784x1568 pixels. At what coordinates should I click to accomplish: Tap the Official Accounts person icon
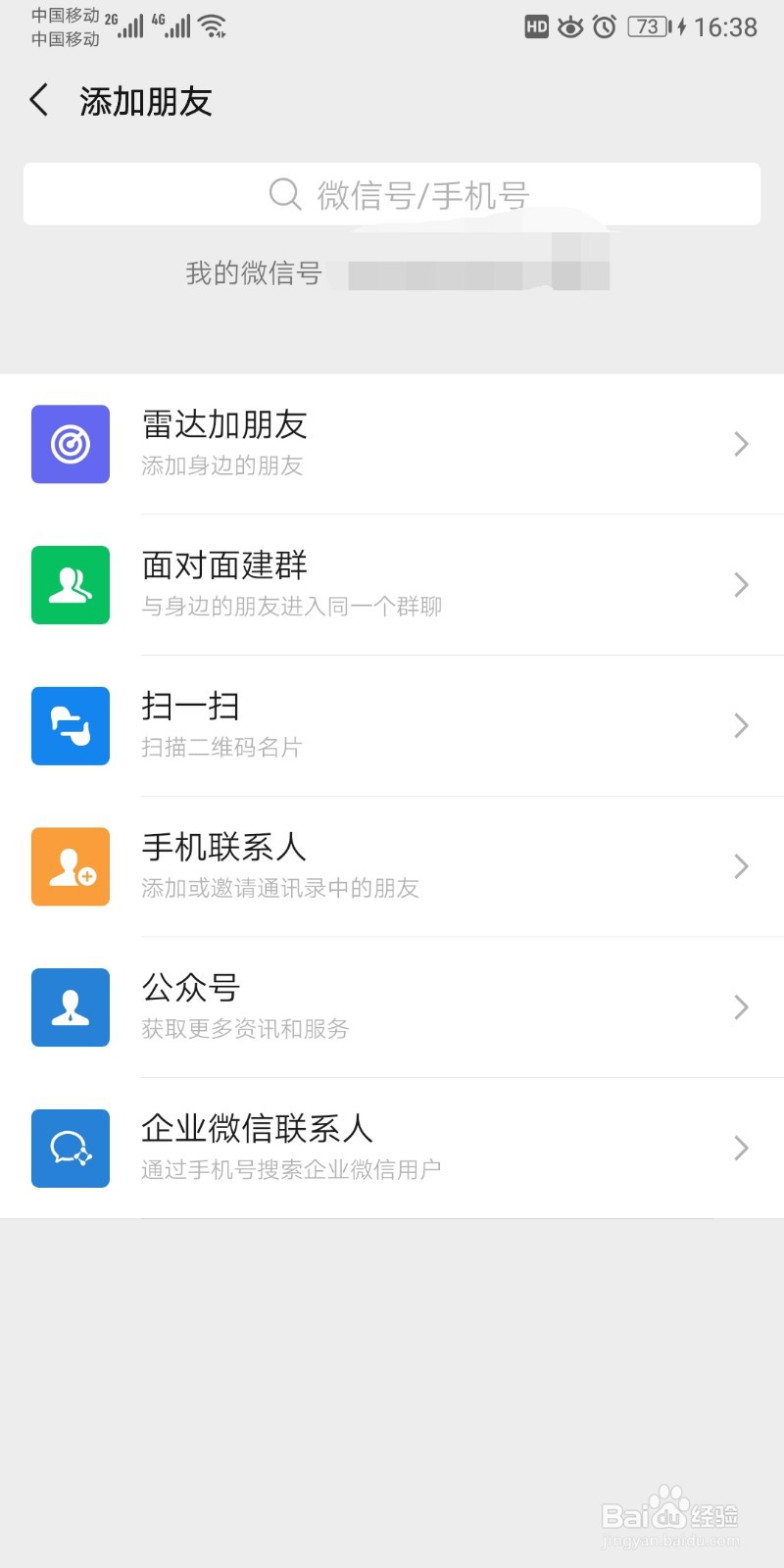(x=70, y=1007)
